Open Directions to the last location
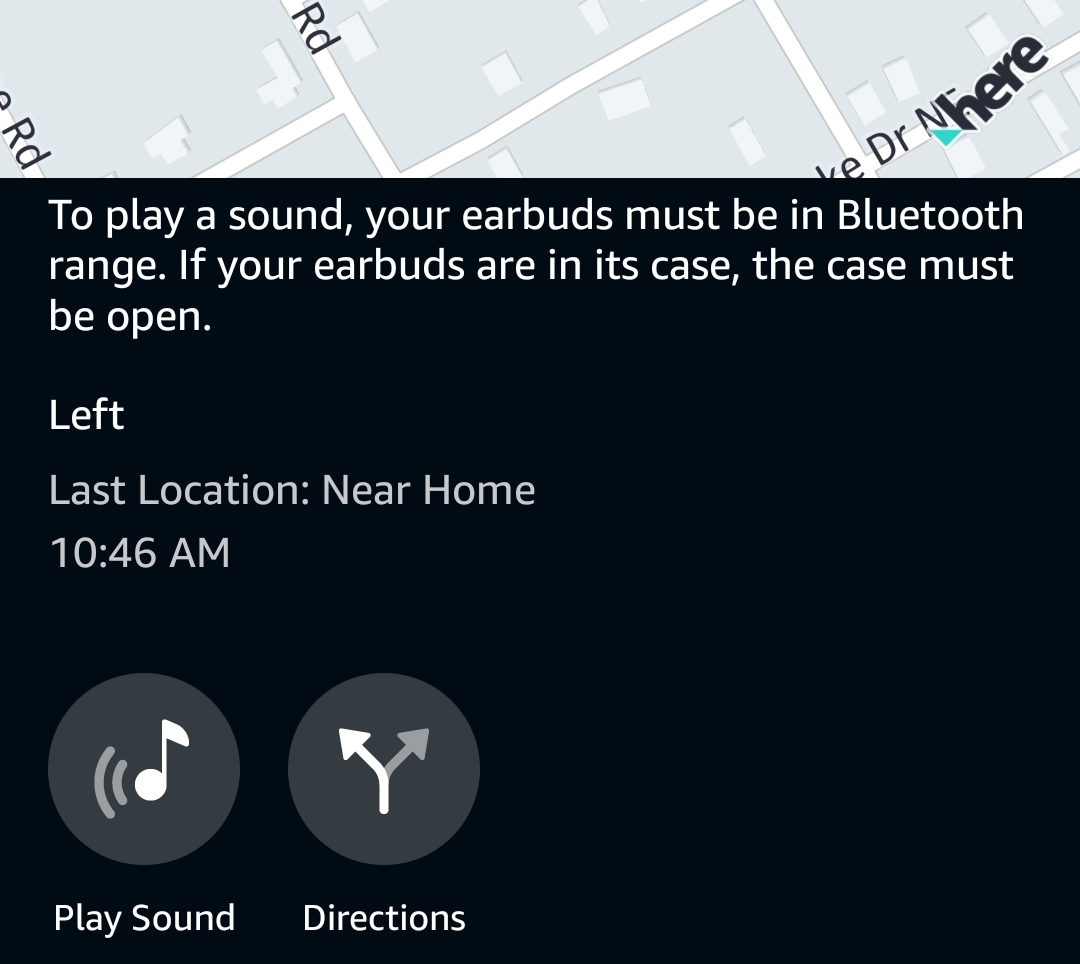 point(384,768)
